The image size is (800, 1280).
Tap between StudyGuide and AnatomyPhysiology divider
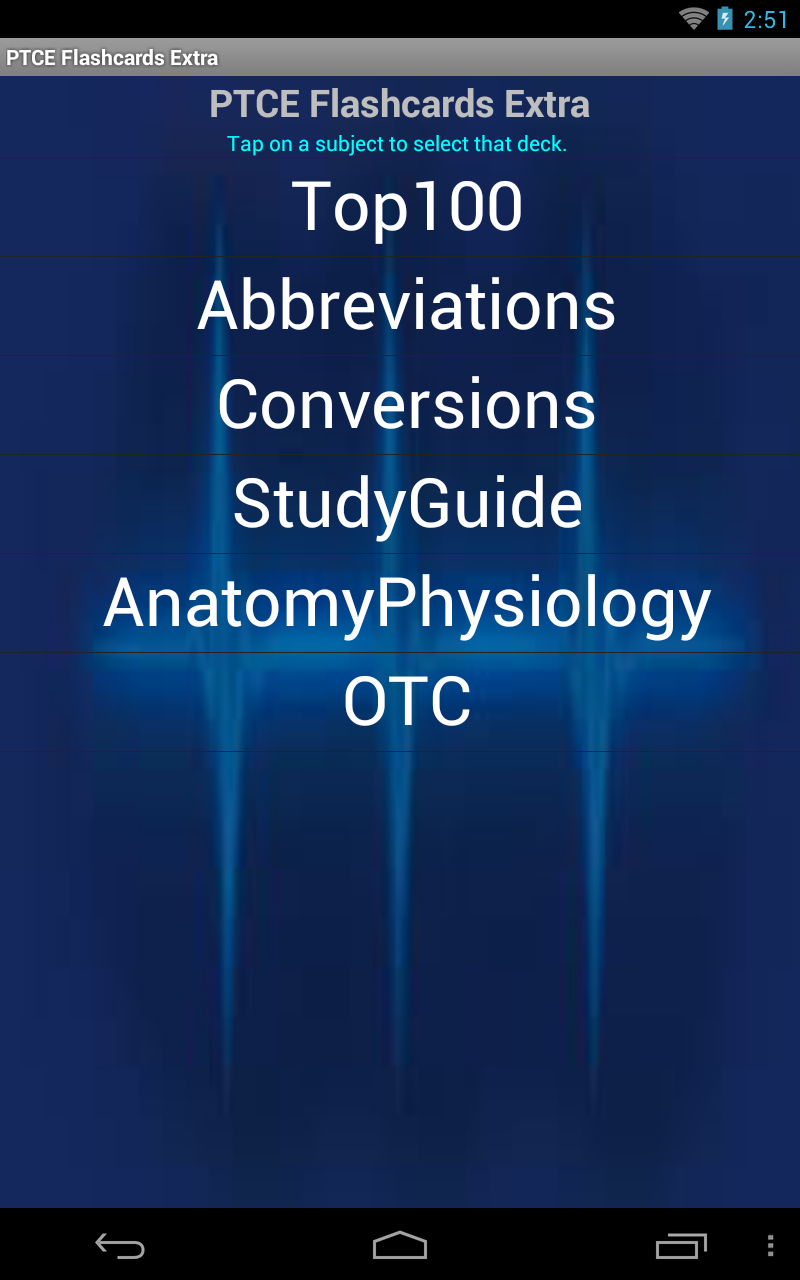pyautogui.click(x=400, y=551)
